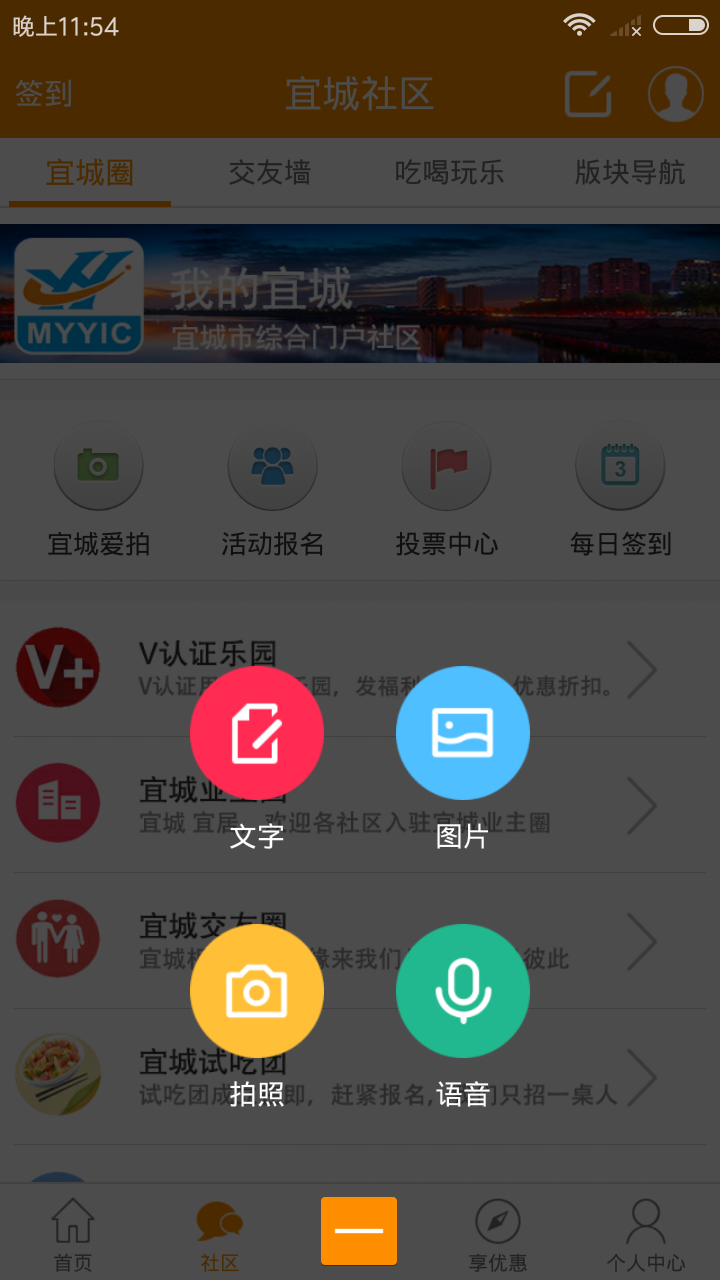Expand the 宜城试吃团 entry via its chevron
This screenshot has width=720, height=1280.
(x=642, y=1077)
